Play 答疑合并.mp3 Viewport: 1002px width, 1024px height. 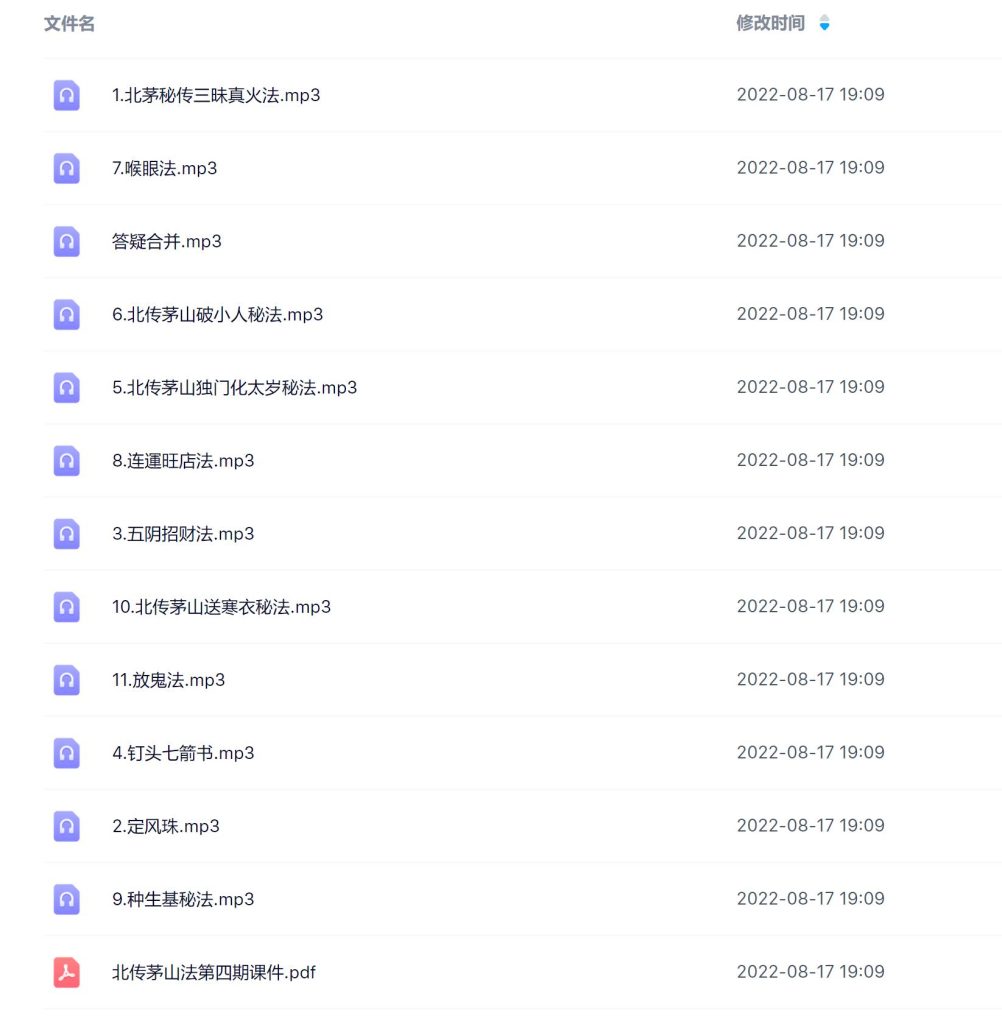tap(166, 241)
